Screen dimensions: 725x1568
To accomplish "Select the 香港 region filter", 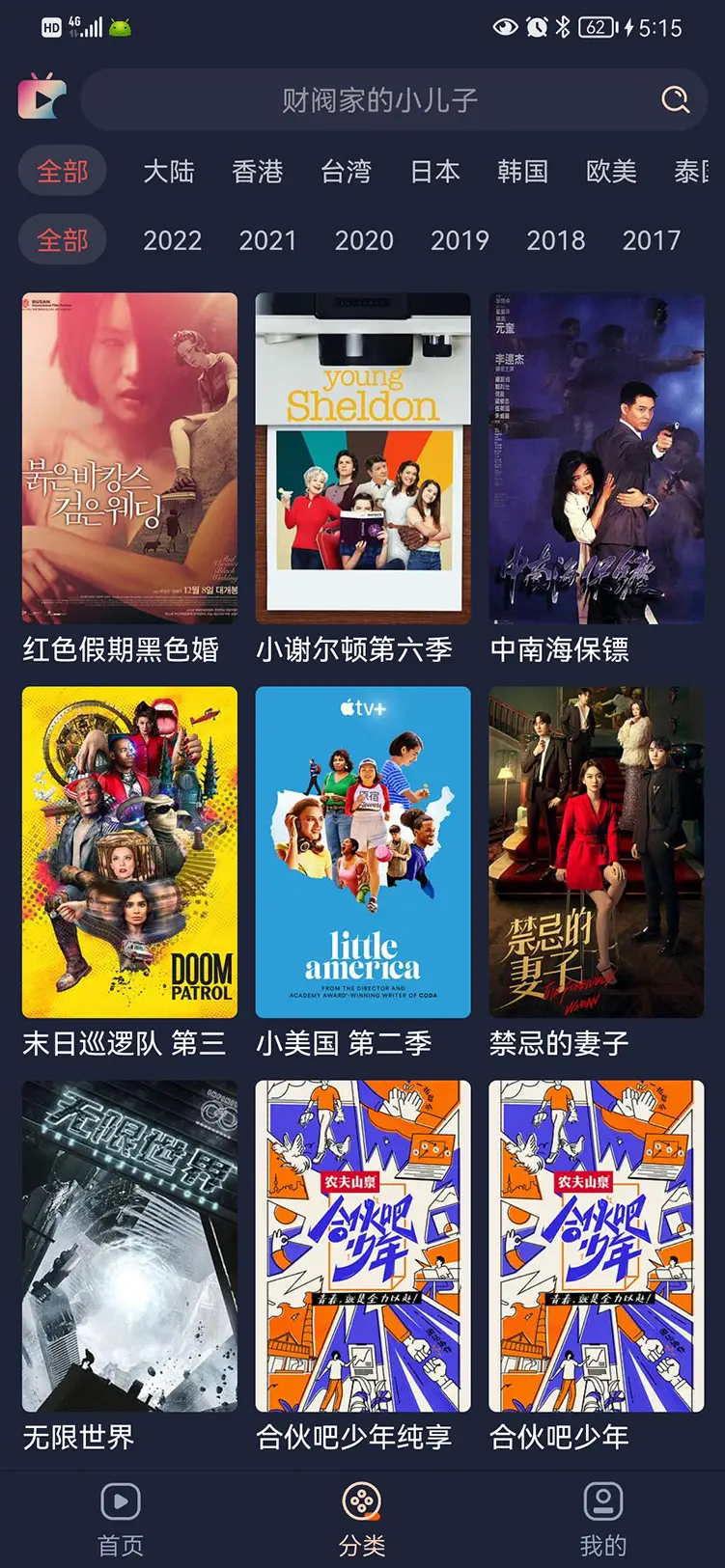I will coord(258,172).
